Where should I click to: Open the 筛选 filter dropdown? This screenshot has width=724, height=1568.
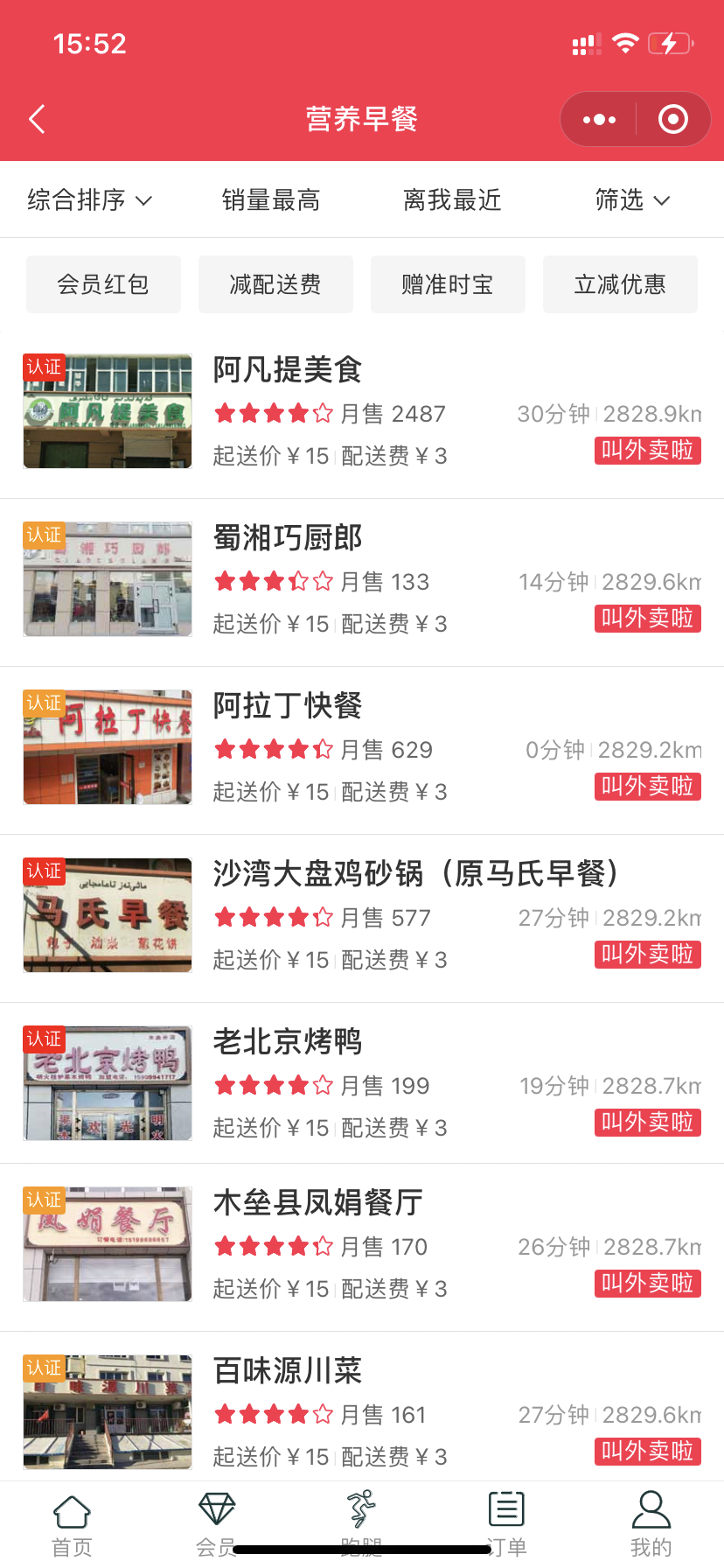coord(632,200)
